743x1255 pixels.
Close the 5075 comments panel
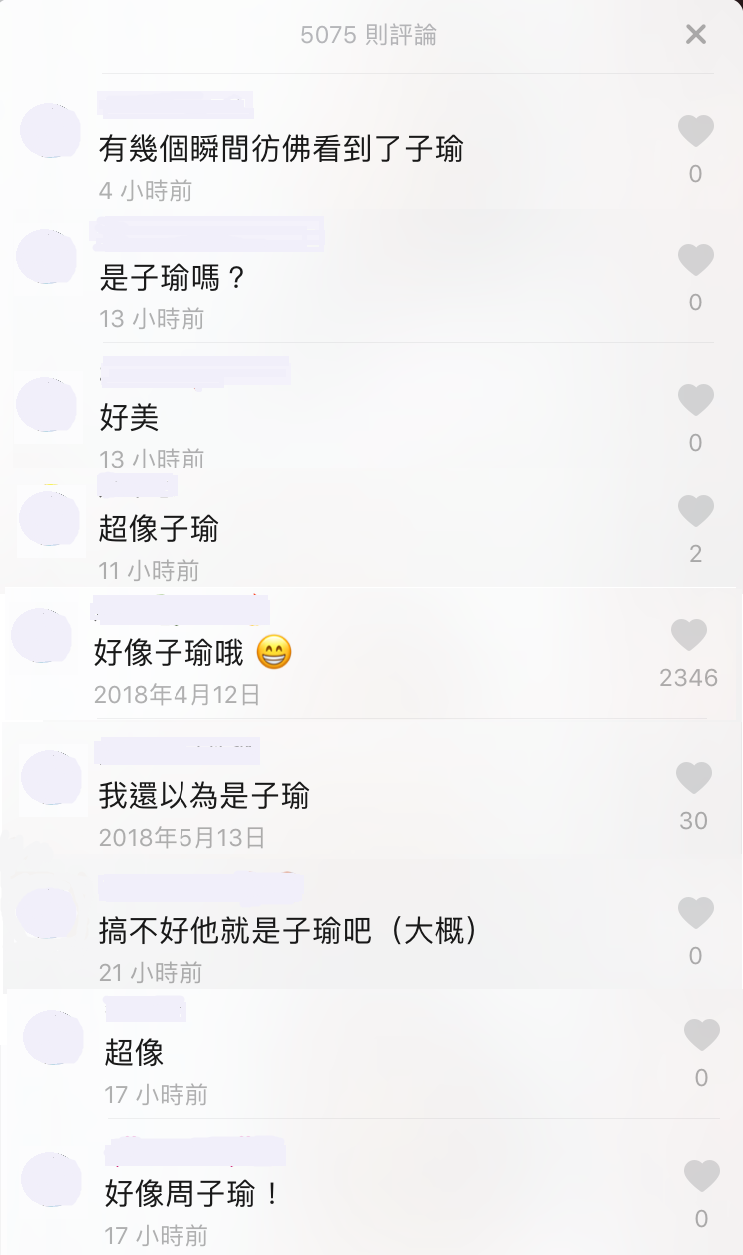(696, 35)
